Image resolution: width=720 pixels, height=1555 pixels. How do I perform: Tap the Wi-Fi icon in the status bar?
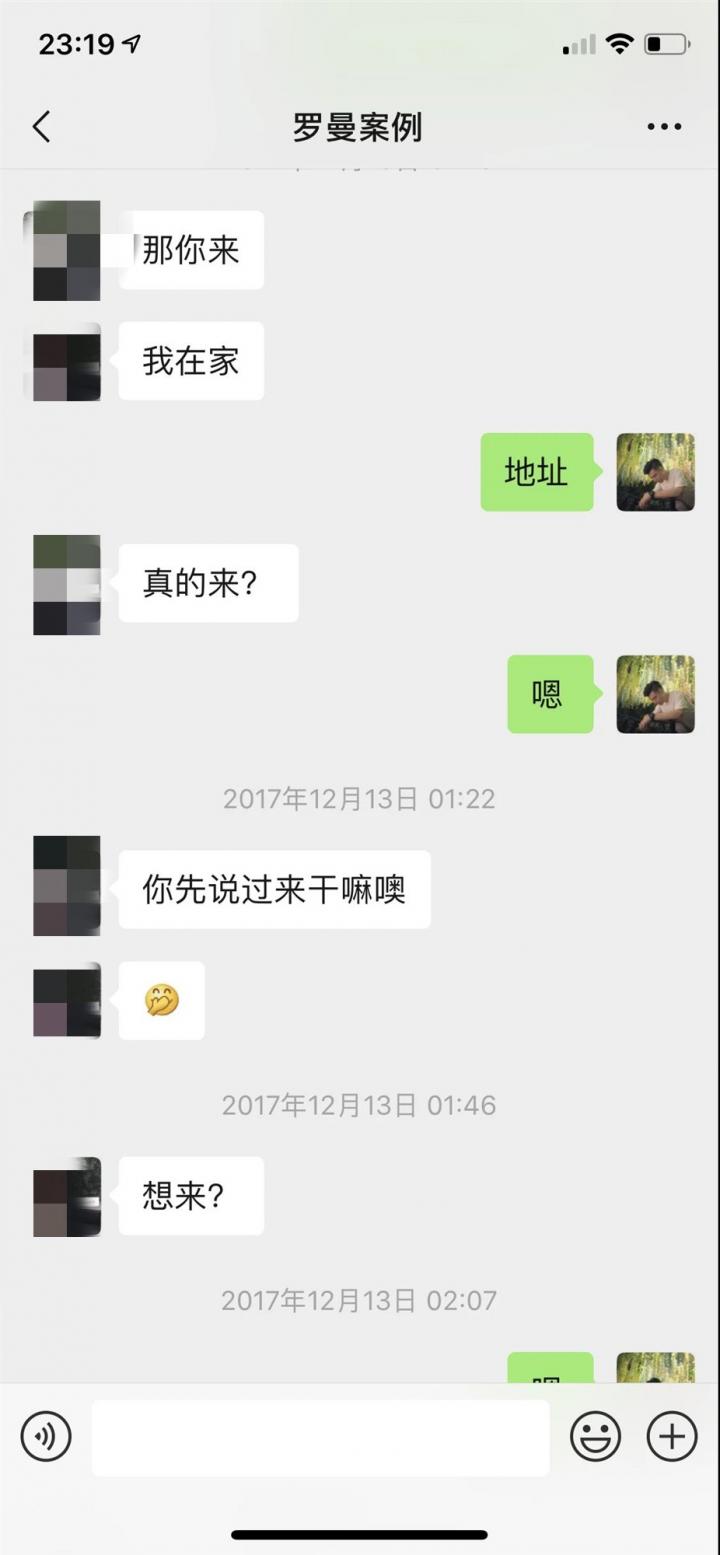tap(619, 43)
